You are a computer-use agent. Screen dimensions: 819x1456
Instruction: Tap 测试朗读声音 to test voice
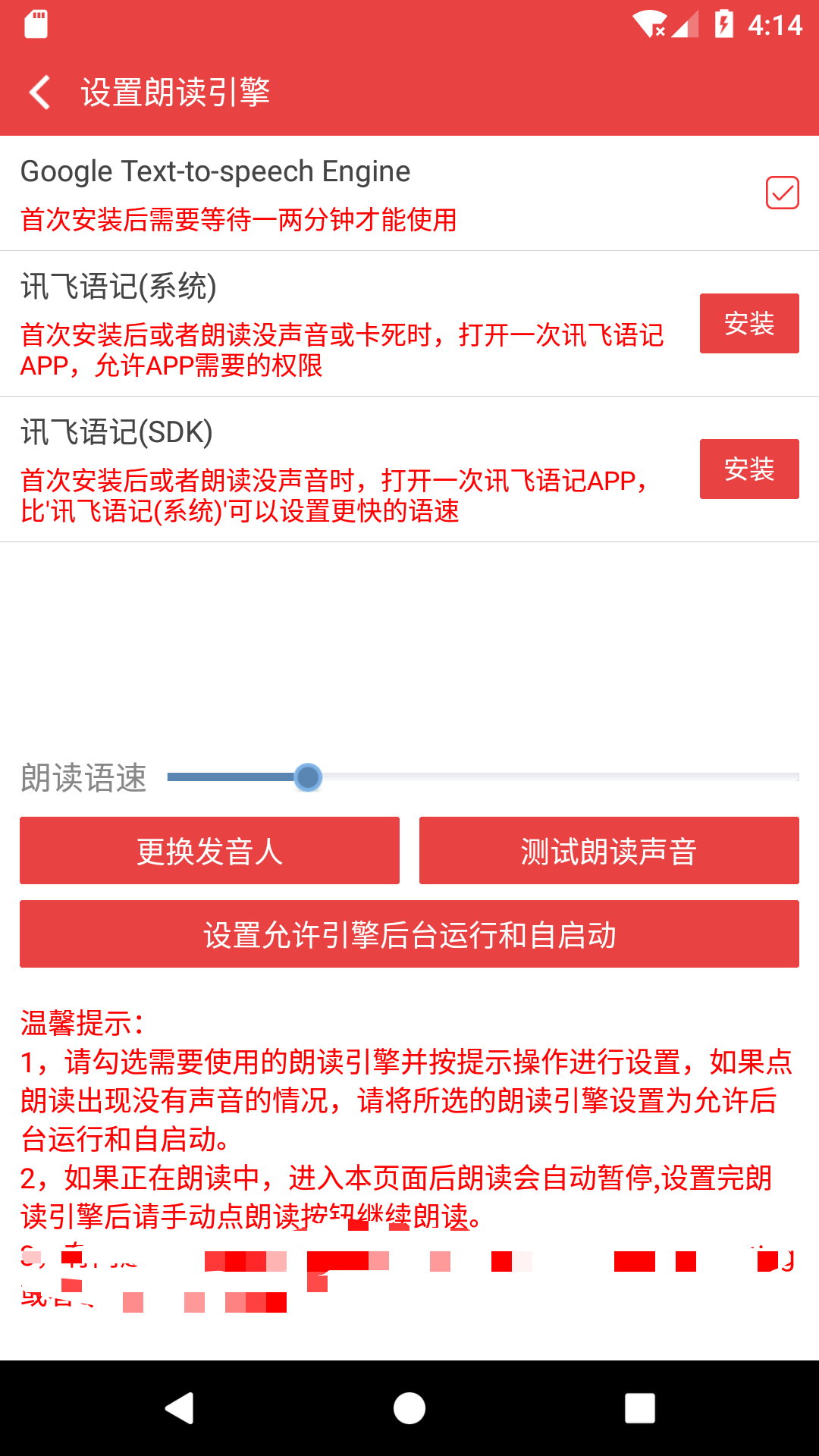click(608, 851)
